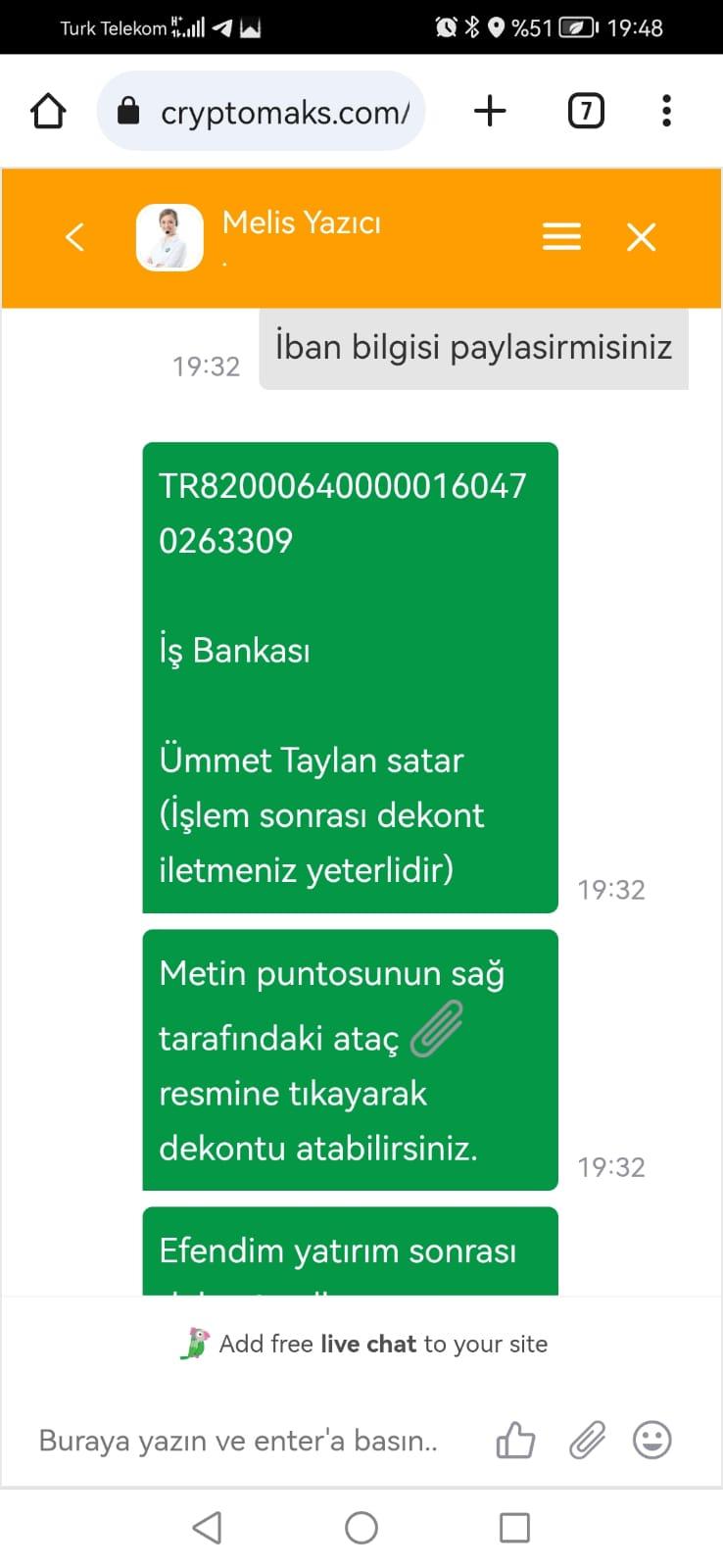This screenshot has height=1568, width=723.
Task: Select the padlock security icon in address bar
Action: pos(128,110)
